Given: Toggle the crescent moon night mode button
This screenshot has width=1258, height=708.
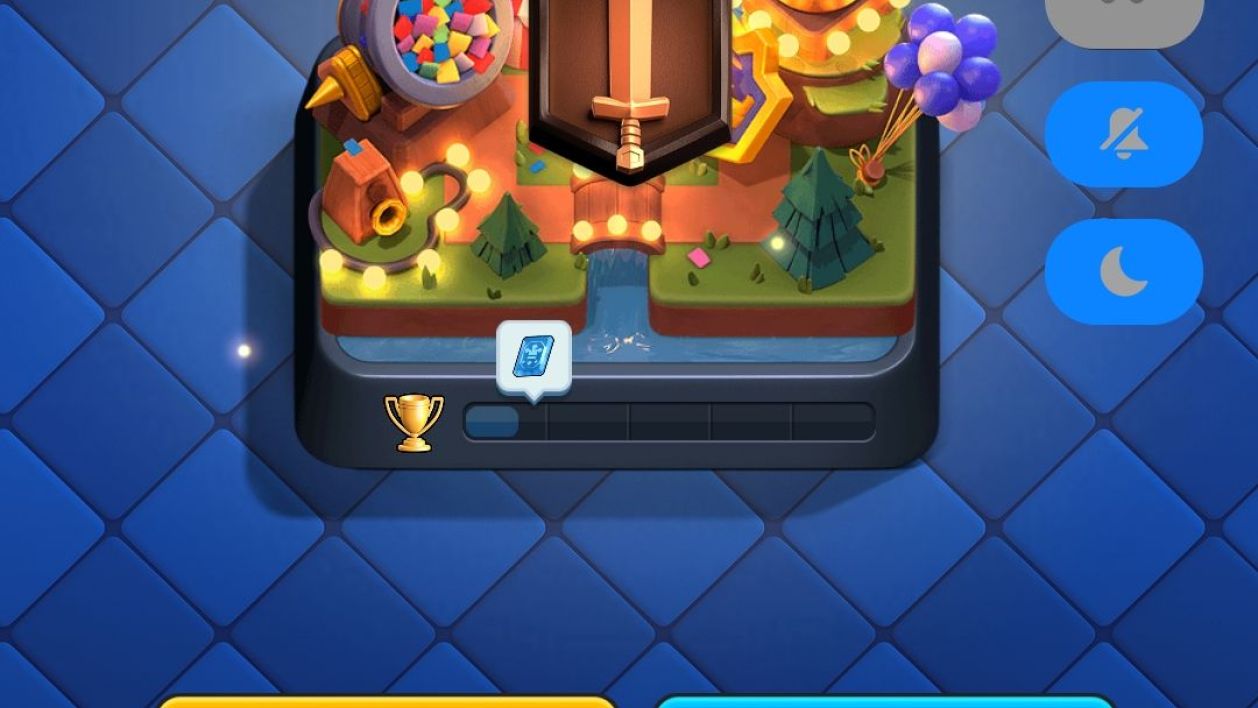Looking at the screenshot, I should point(1123,272).
